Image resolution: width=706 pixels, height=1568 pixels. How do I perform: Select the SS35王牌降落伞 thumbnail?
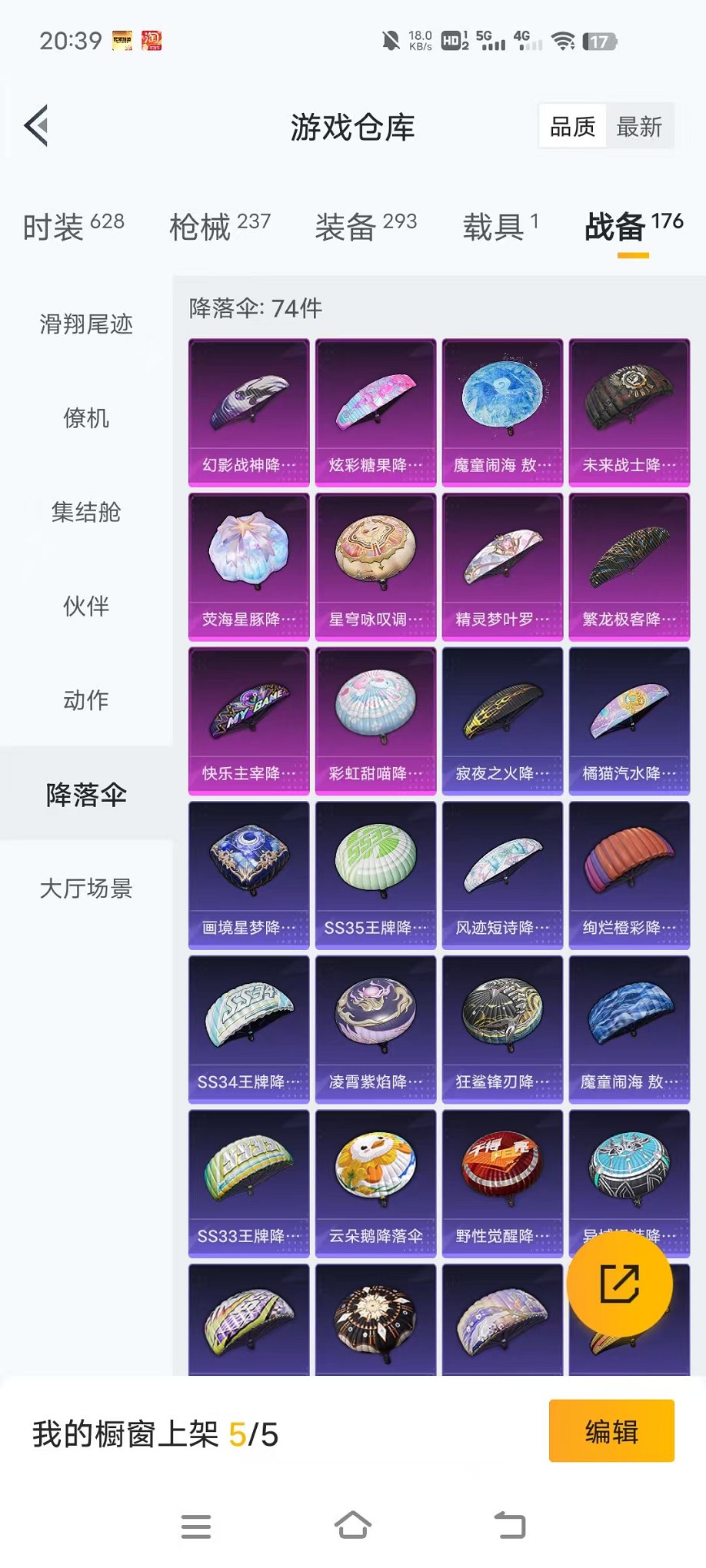point(375,875)
